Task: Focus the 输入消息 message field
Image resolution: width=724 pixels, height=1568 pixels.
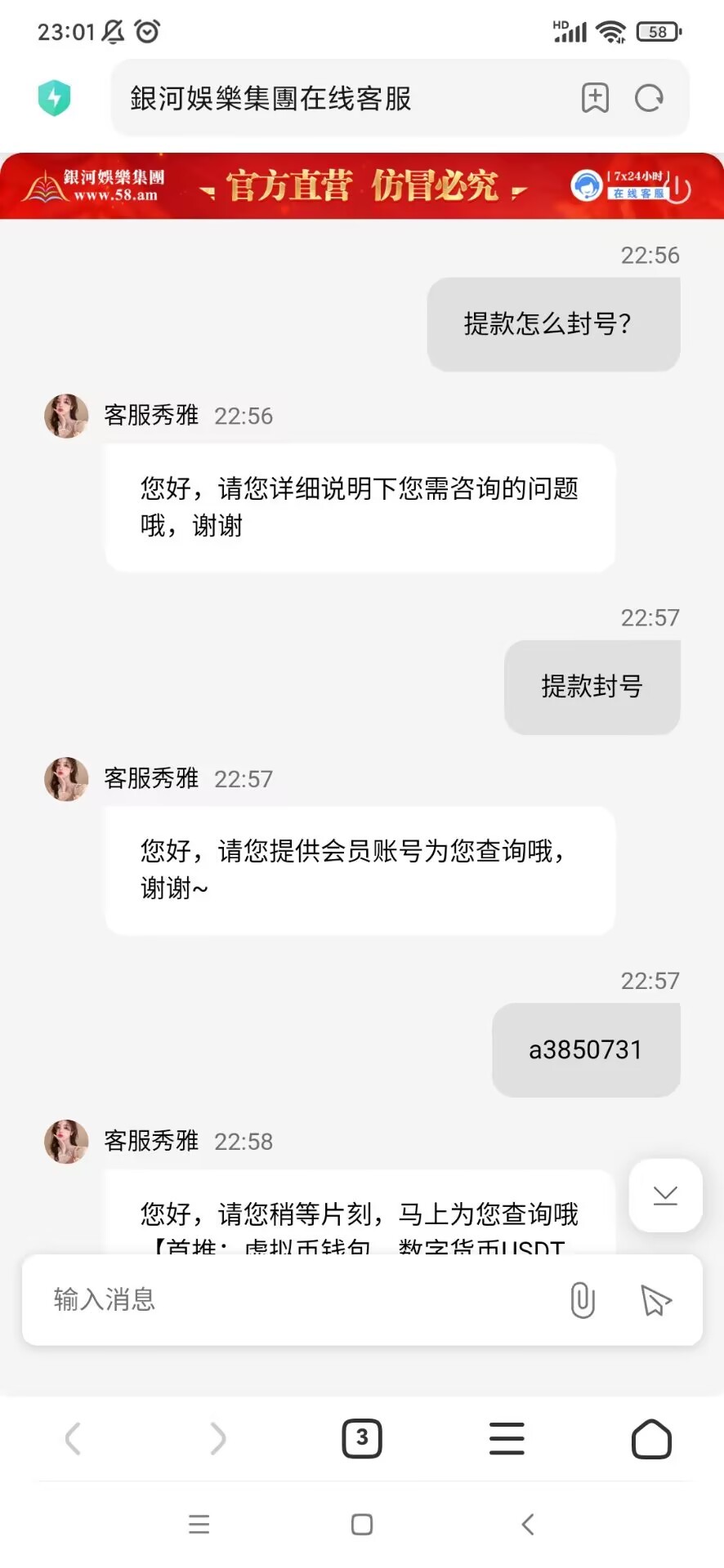Action: tap(294, 1299)
